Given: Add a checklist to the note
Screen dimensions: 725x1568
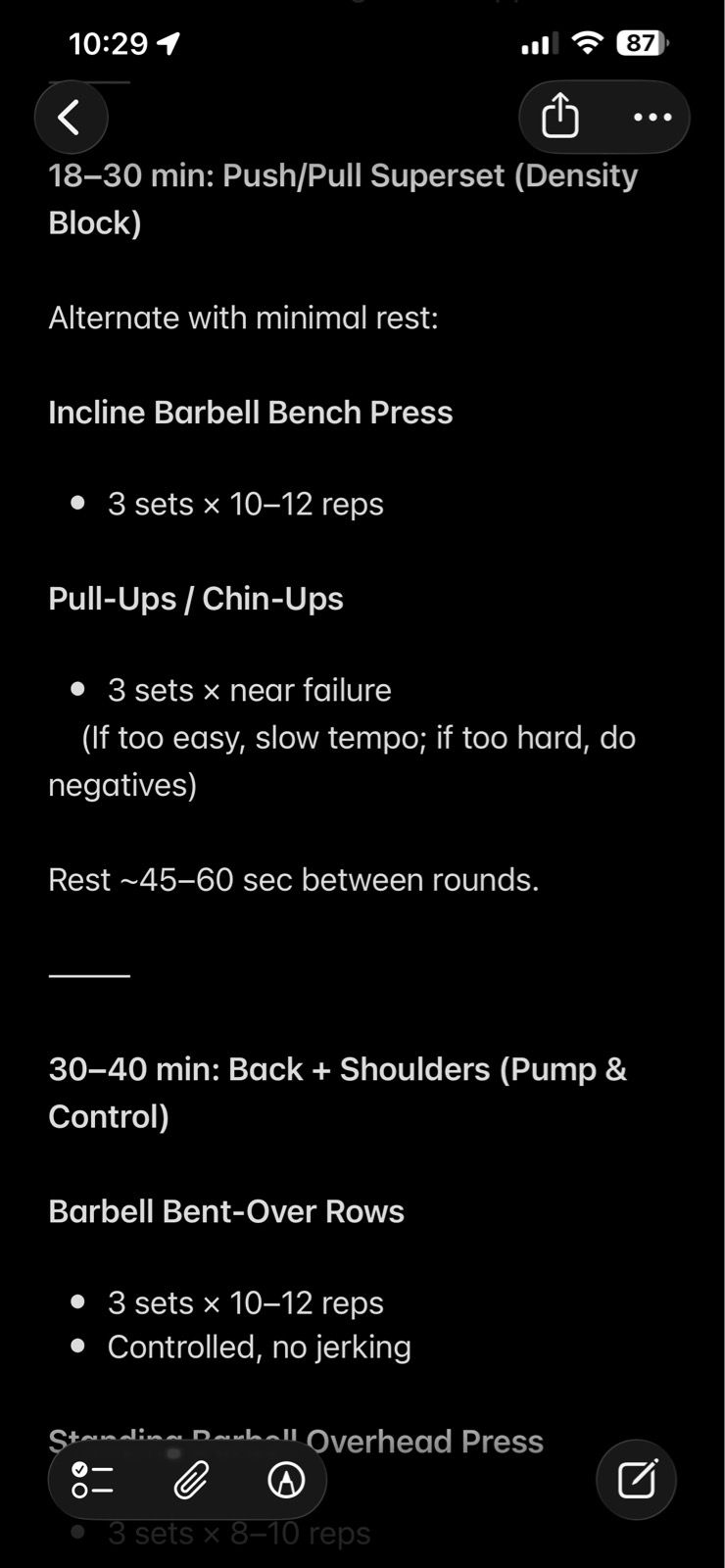Looking at the screenshot, I should pyautogui.click(x=93, y=1480).
